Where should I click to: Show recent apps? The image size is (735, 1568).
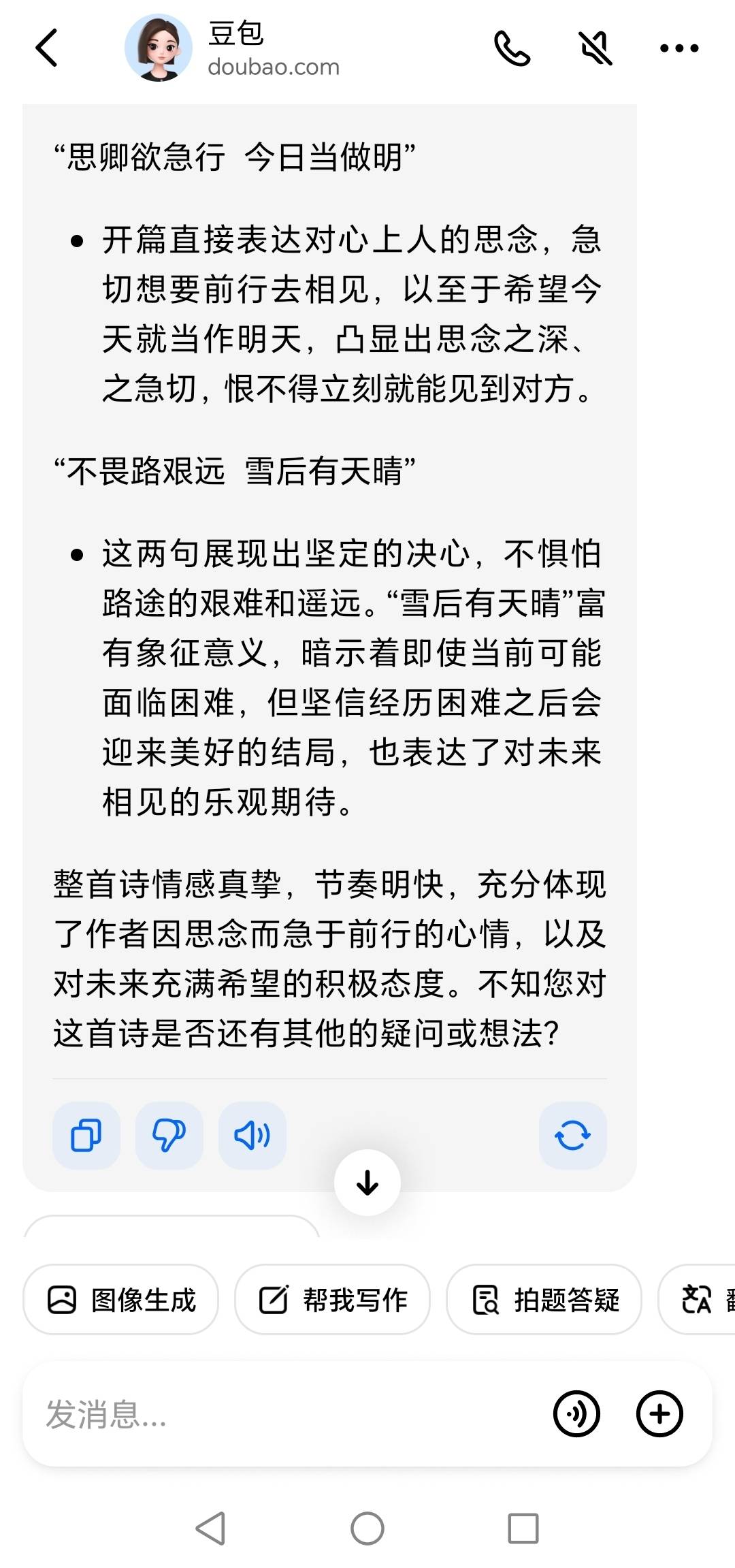click(x=523, y=1529)
